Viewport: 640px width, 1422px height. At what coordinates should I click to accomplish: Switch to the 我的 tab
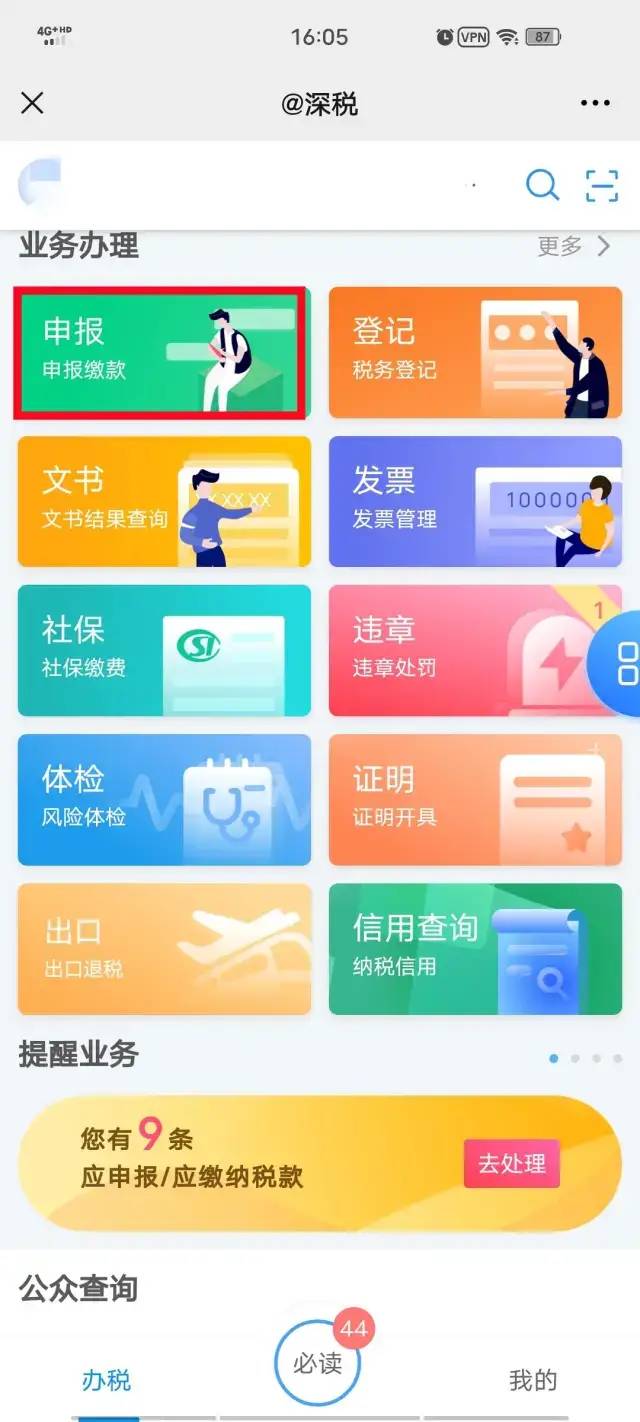pos(533,1381)
